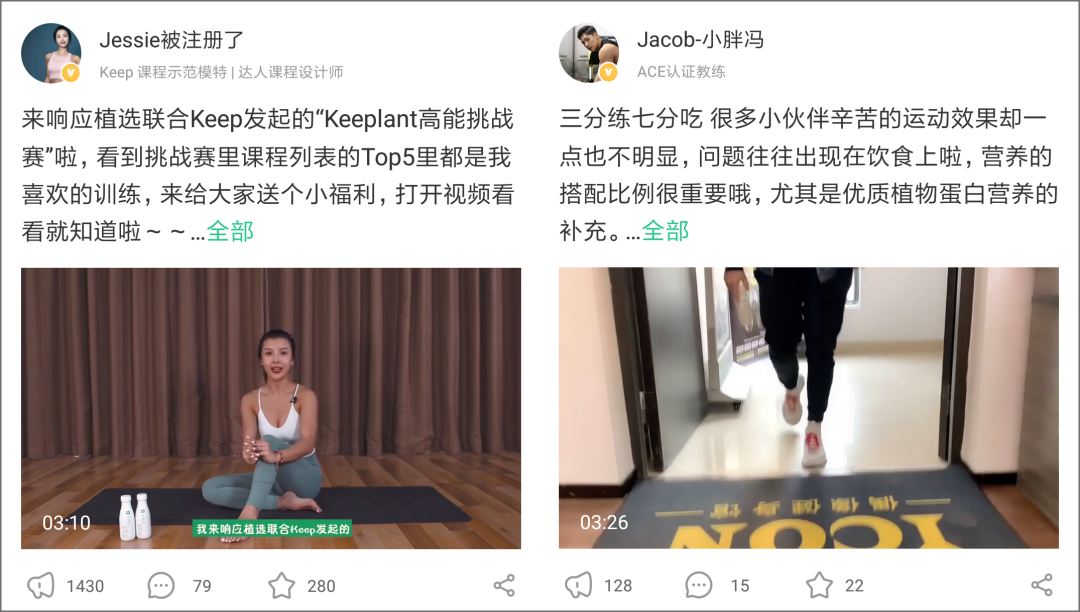Open Jessie被注册了's profile avatar
This screenshot has width=1080, height=612.
(x=51, y=53)
